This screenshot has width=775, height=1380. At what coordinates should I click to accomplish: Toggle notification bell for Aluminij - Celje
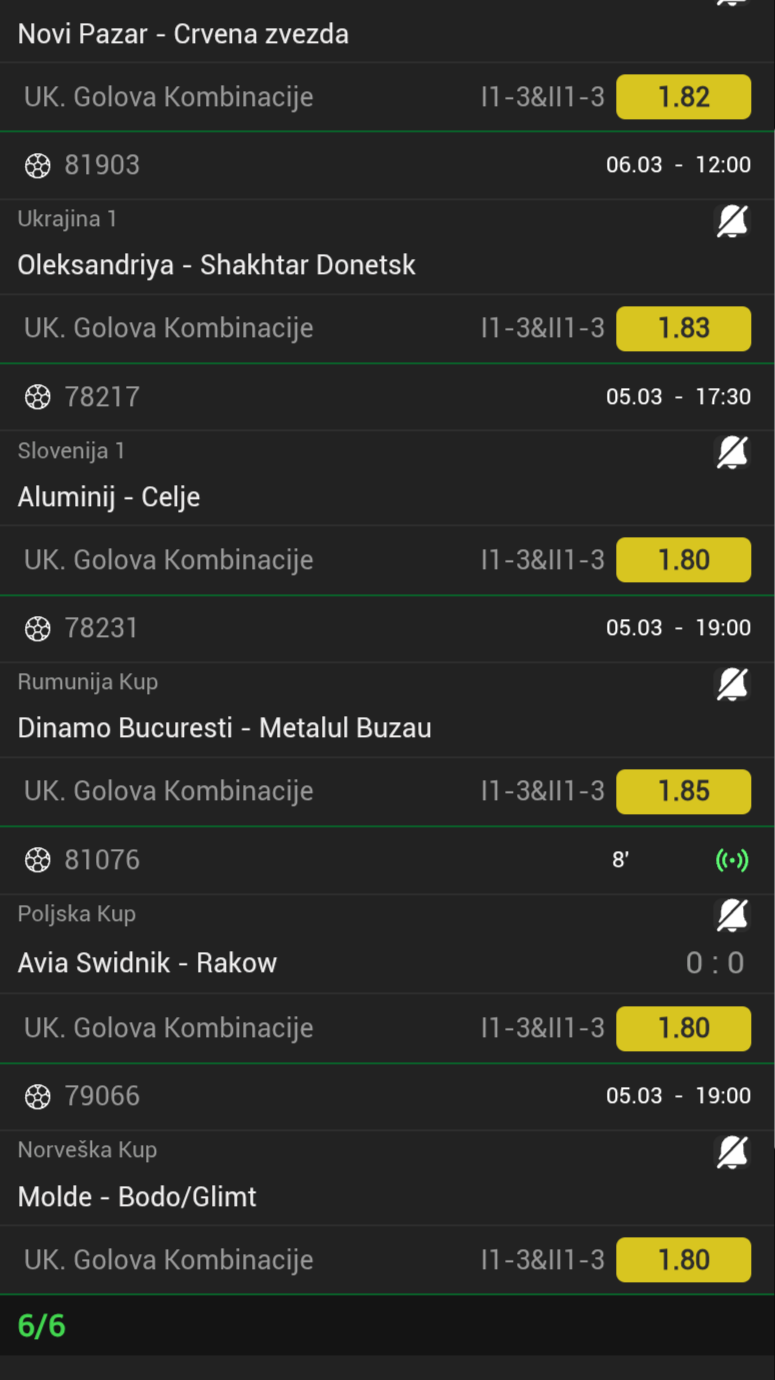click(732, 453)
